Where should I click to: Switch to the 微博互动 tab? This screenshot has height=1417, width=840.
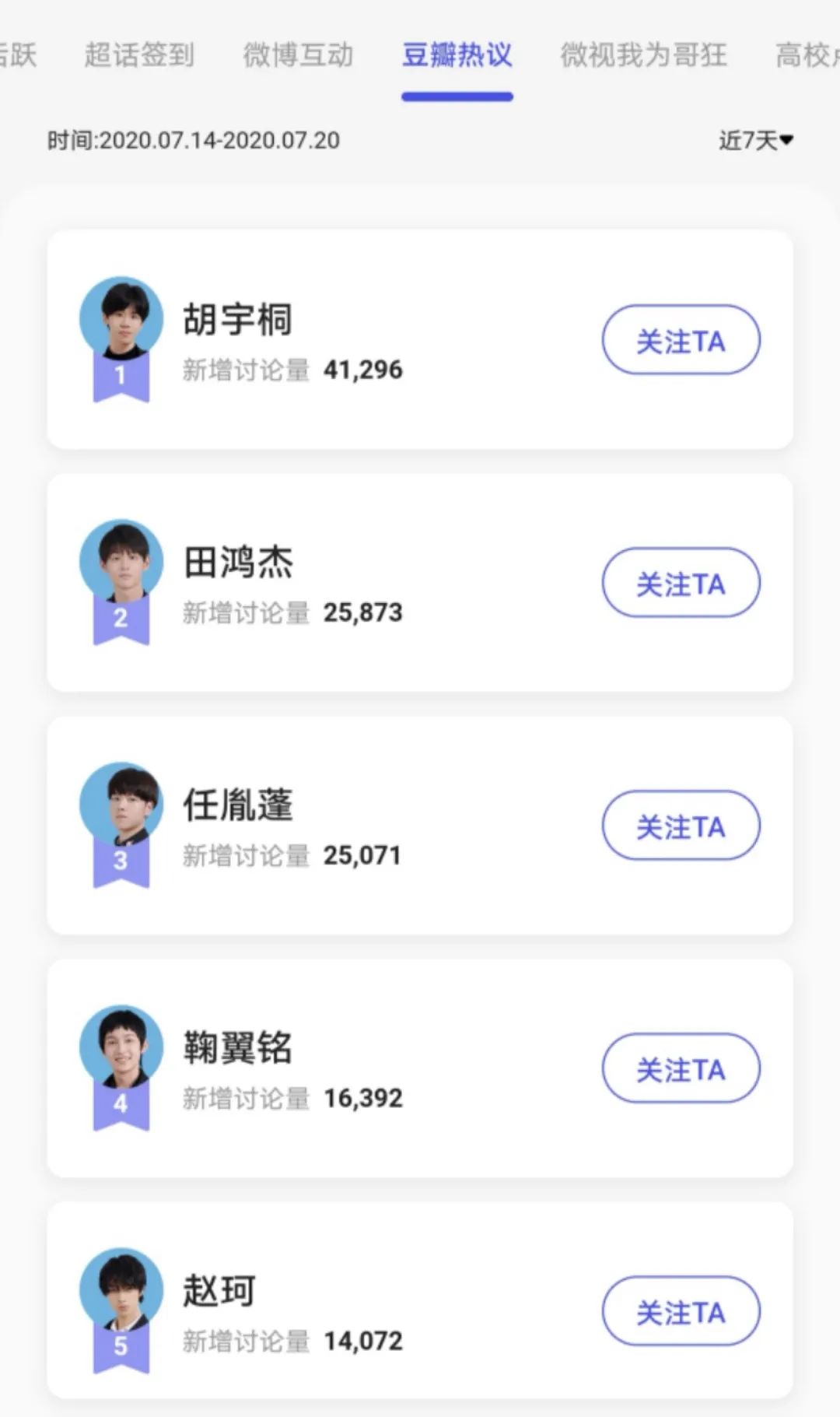click(298, 55)
